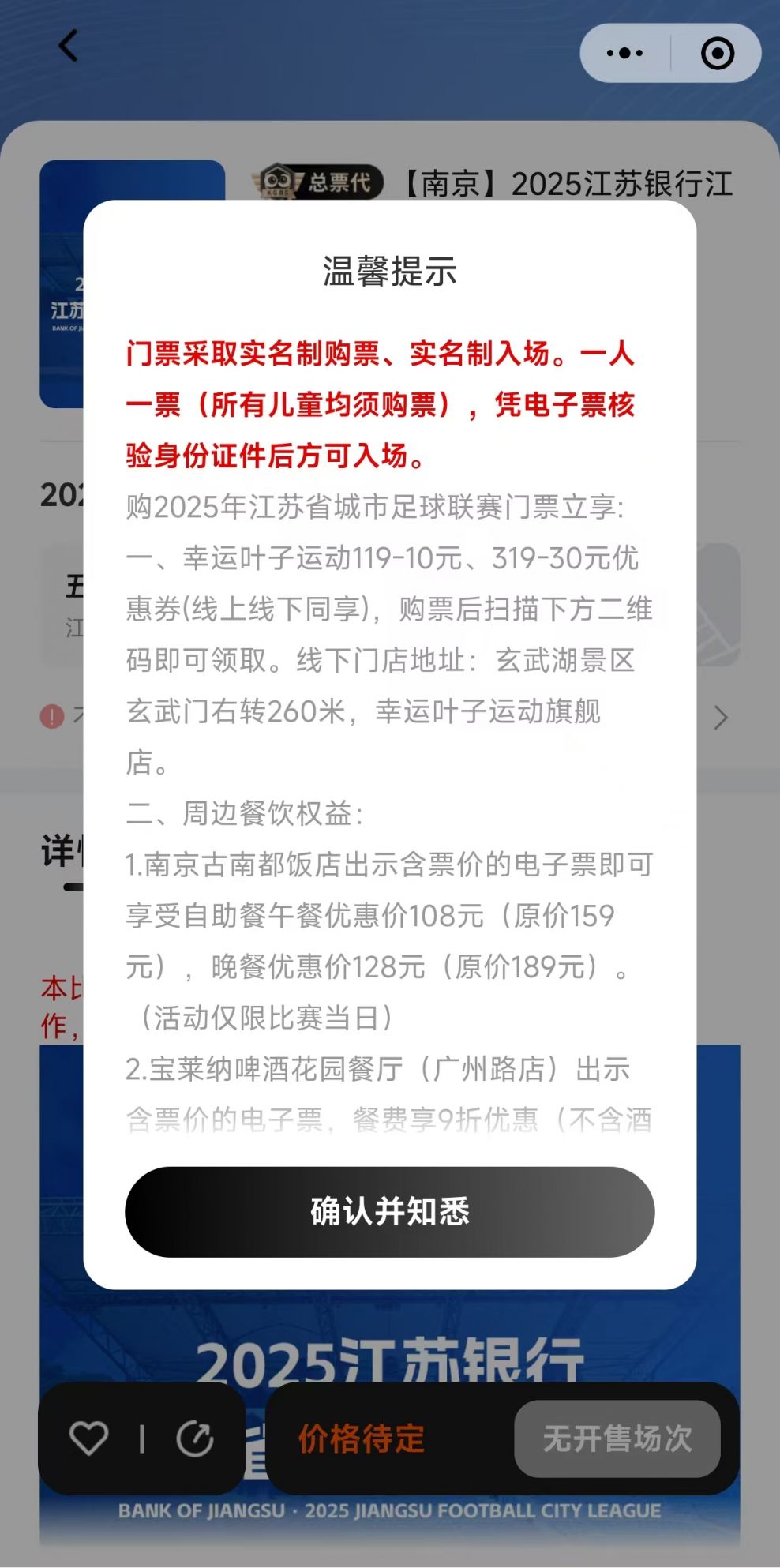Confirm the notice with 确认并知悉

pyautogui.click(x=389, y=1211)
